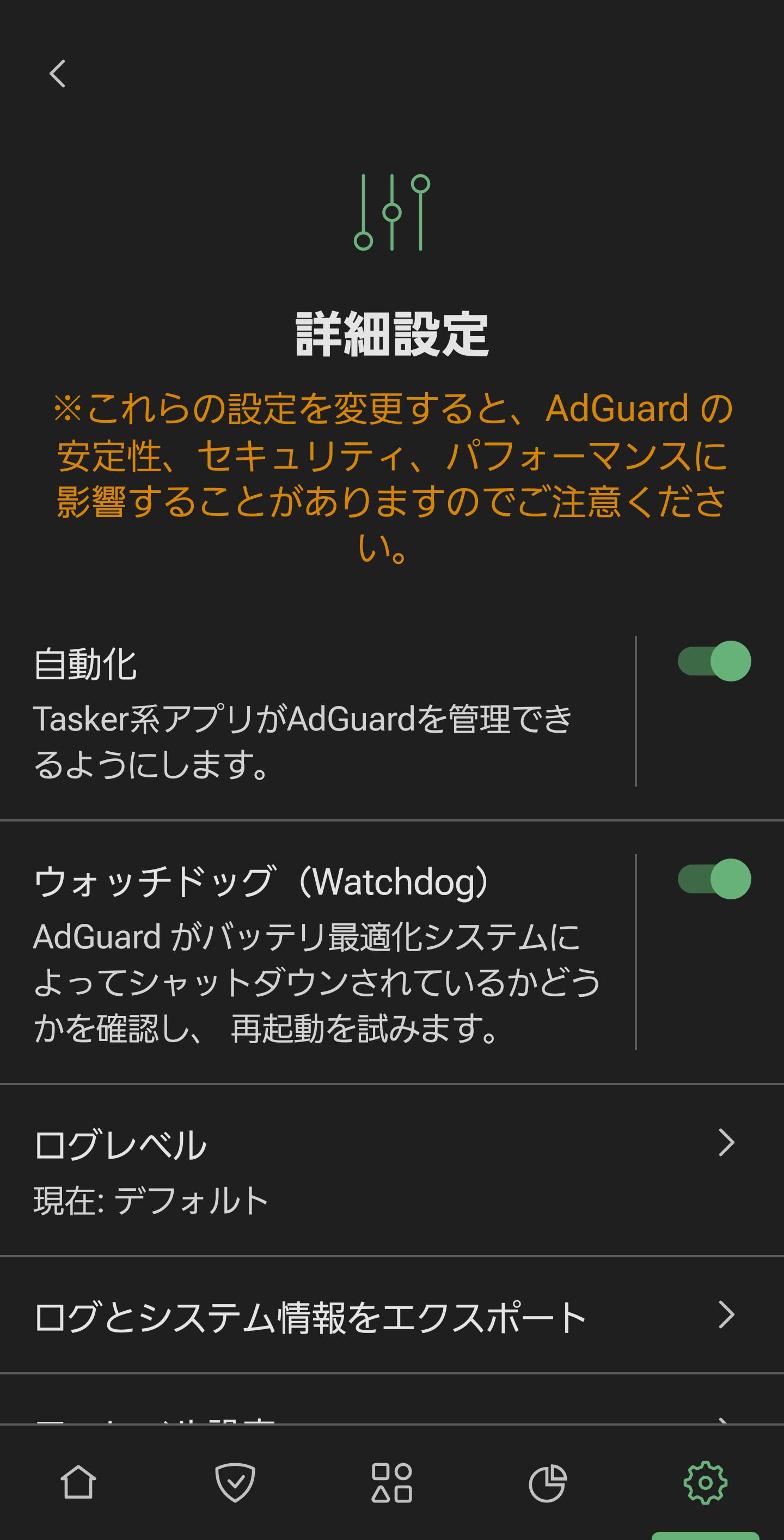The width and height of the screenshot is (784, 1540).
Task: Open the Statistics pie chart tab
Action: [x=548, y=1483]
